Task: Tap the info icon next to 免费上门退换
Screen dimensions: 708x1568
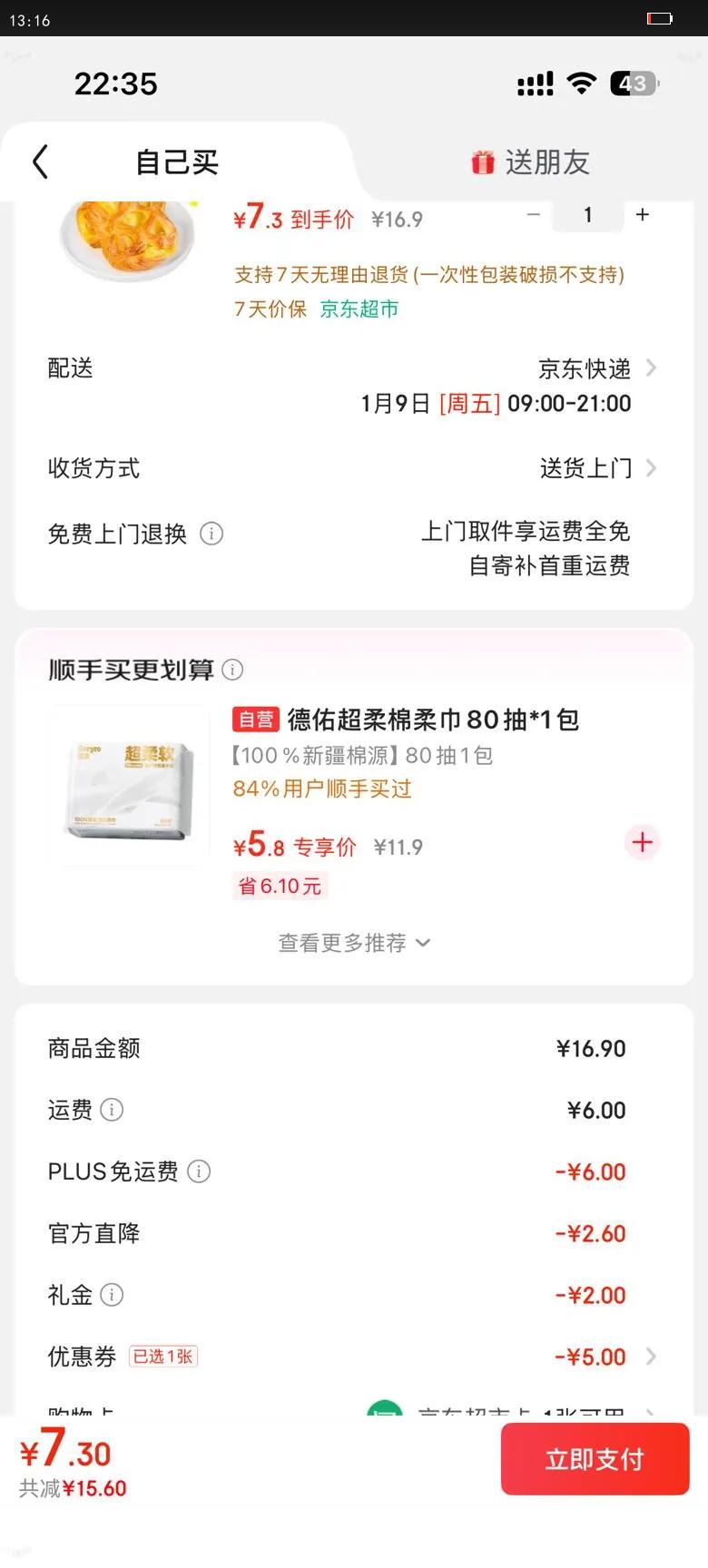Action: click(211, 534)
